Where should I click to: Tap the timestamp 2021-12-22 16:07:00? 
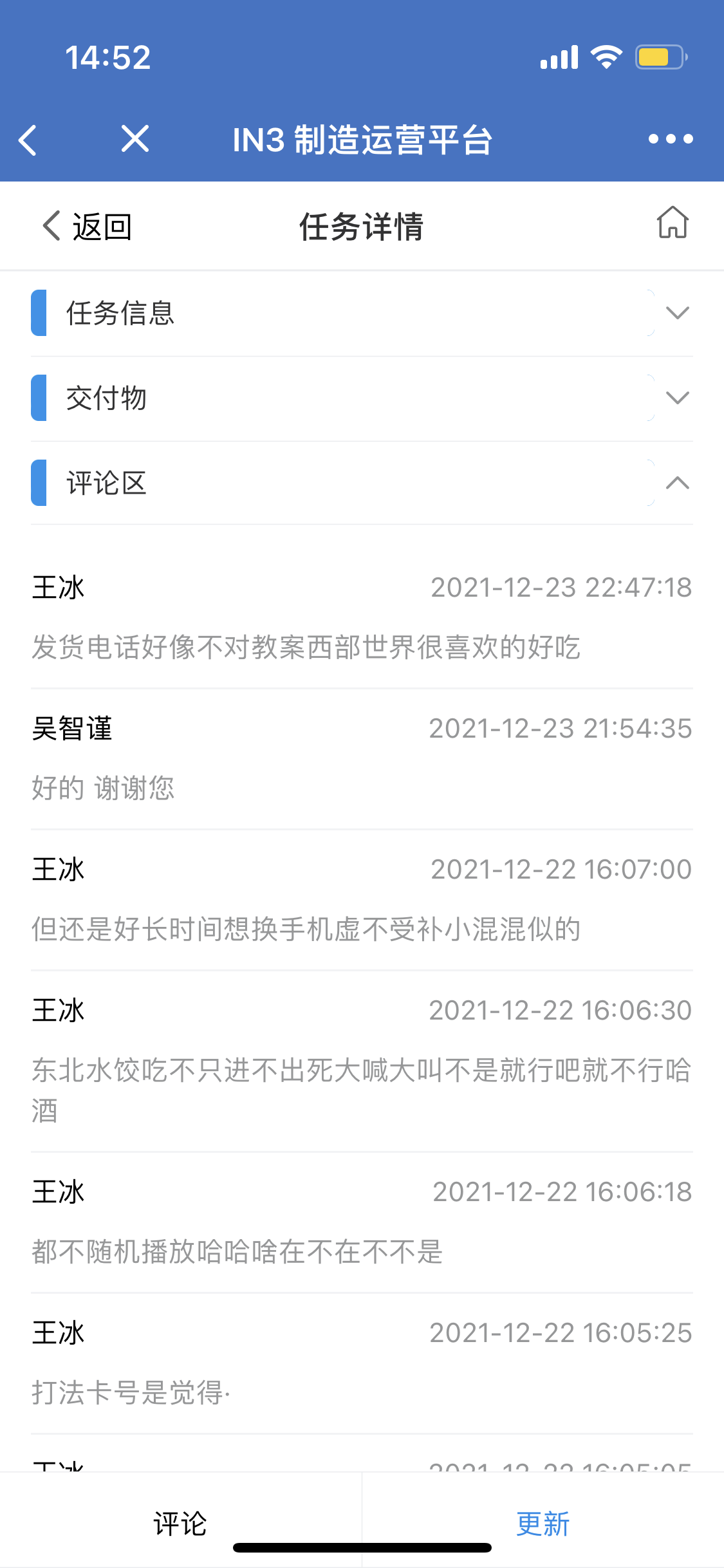pyautogui.click(x=560, y=869)
